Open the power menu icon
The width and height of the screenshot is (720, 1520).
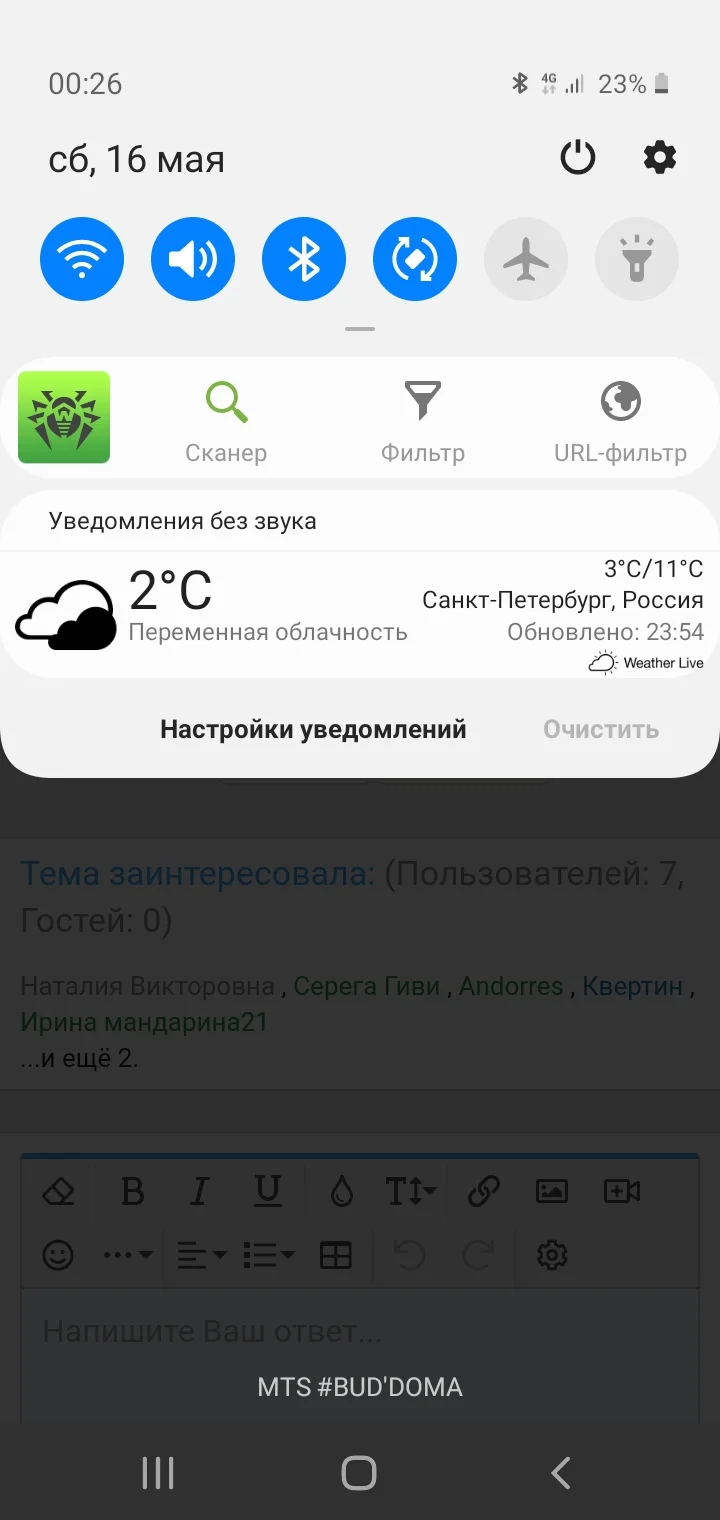(x=577, y=158)
